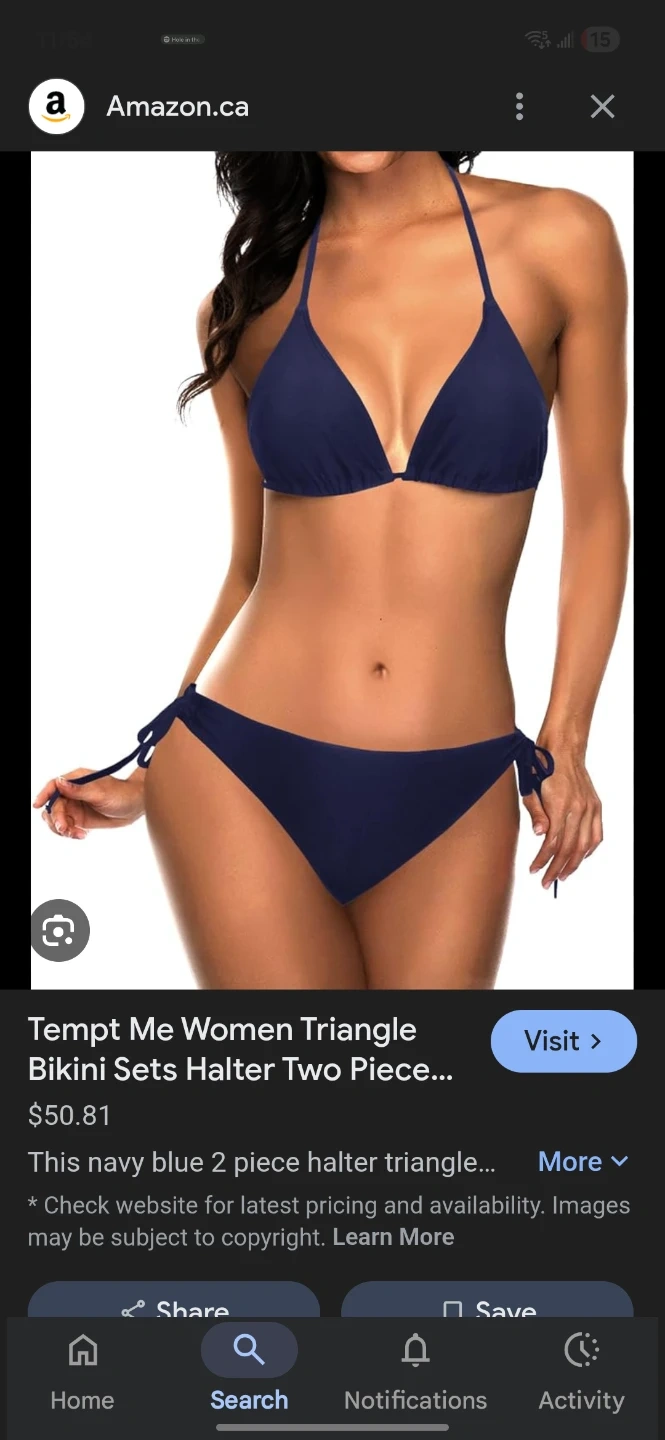The width and height of the screenshot is (665, 1440).
Task: Open the Learn More link
Action: pyautogui.click(x=393, y=1237)
